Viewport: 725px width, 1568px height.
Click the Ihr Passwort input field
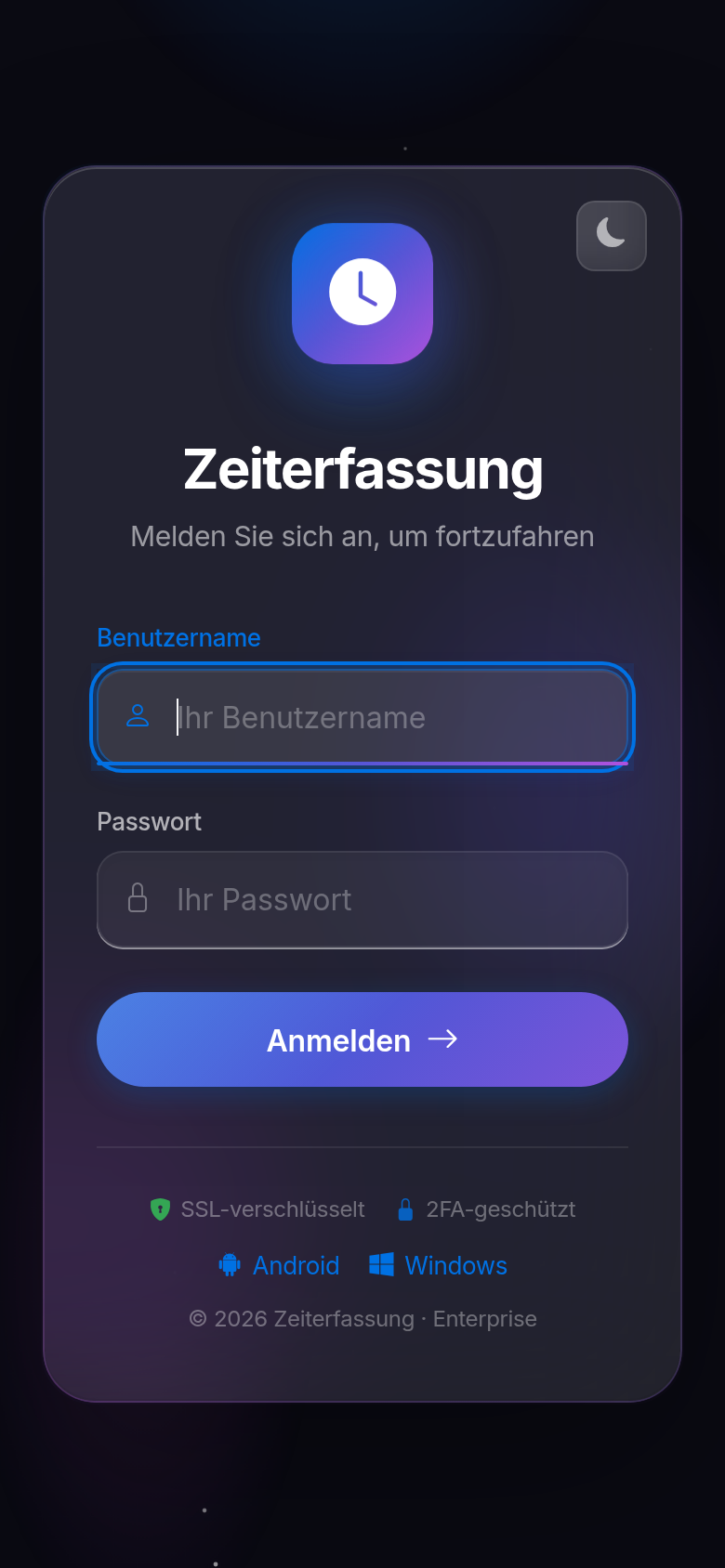(x=362, y=899)
